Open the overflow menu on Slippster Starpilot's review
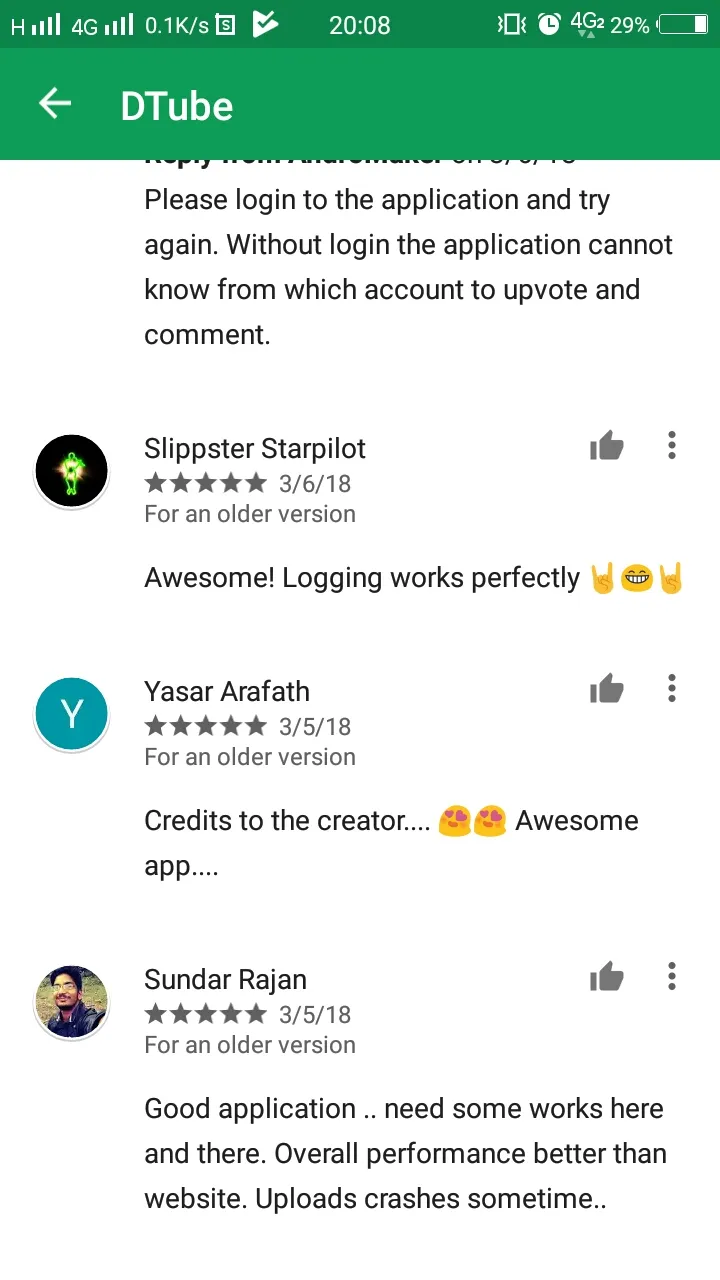The width and height of the screenshot is (720, 1280). 672,445
